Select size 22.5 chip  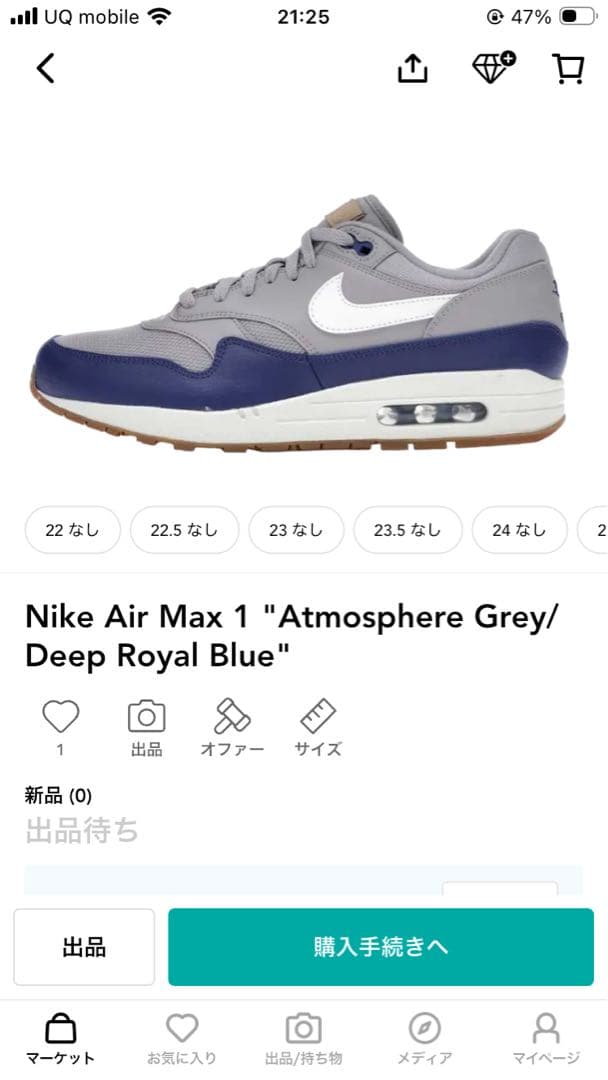click(185, 530)
